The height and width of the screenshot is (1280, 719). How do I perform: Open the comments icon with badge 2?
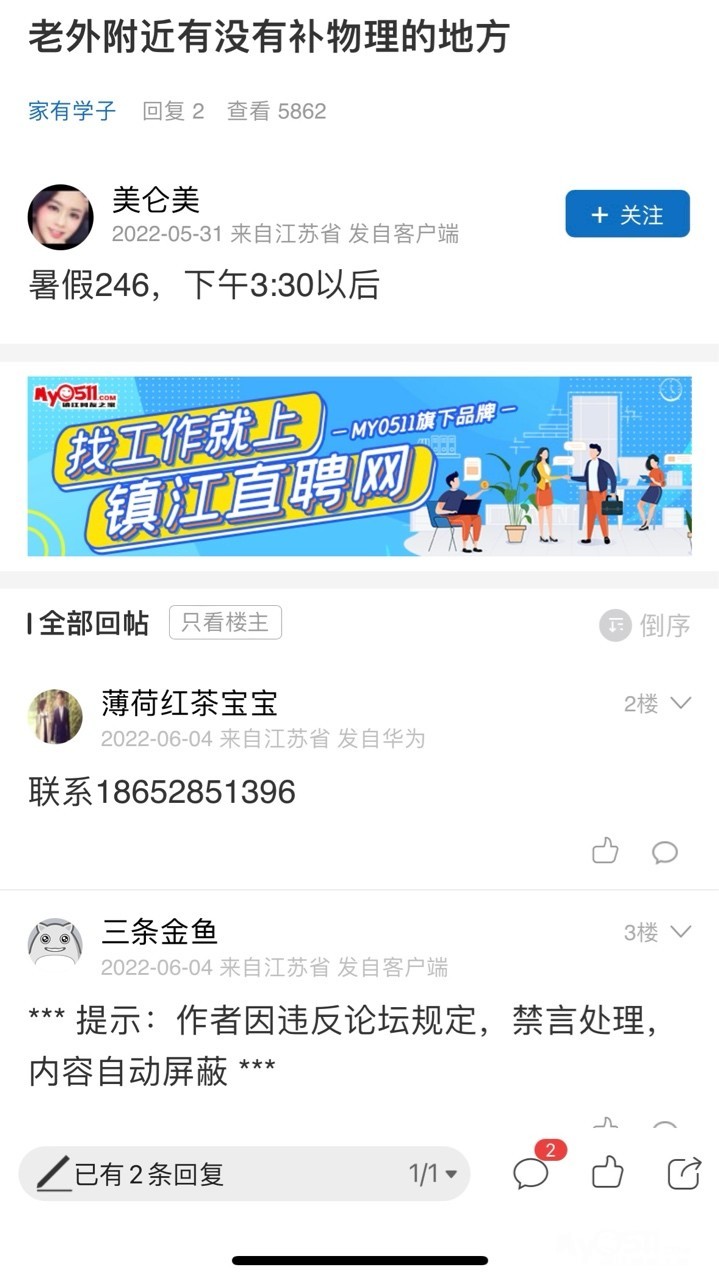[x=531, y=1172]
